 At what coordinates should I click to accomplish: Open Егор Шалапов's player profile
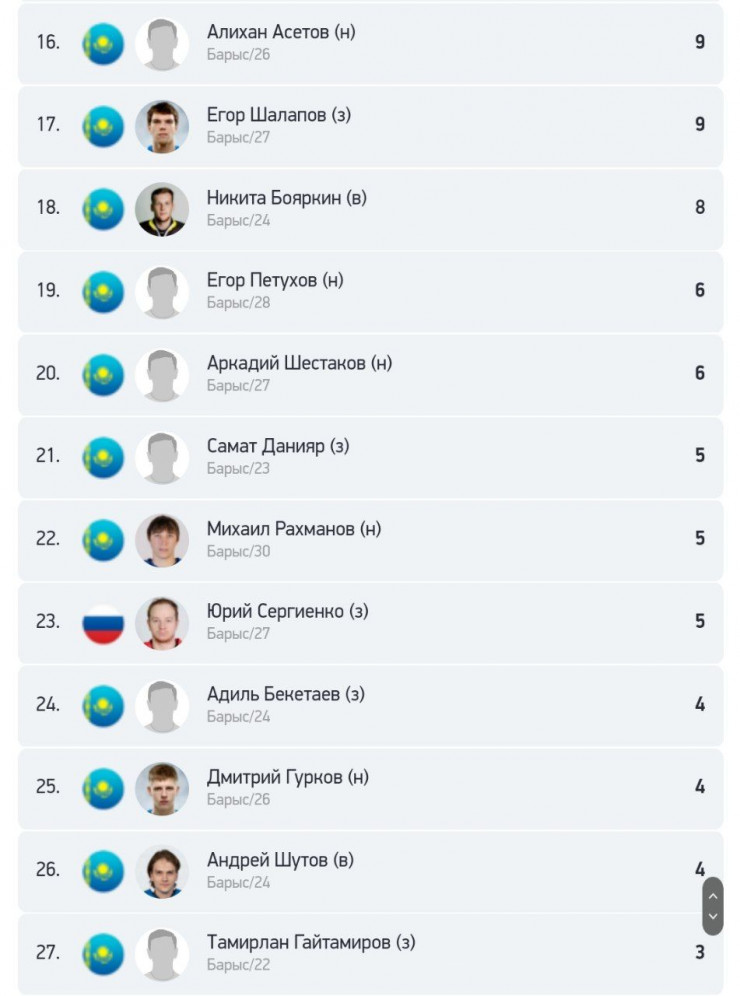click(x=278, y=116)
